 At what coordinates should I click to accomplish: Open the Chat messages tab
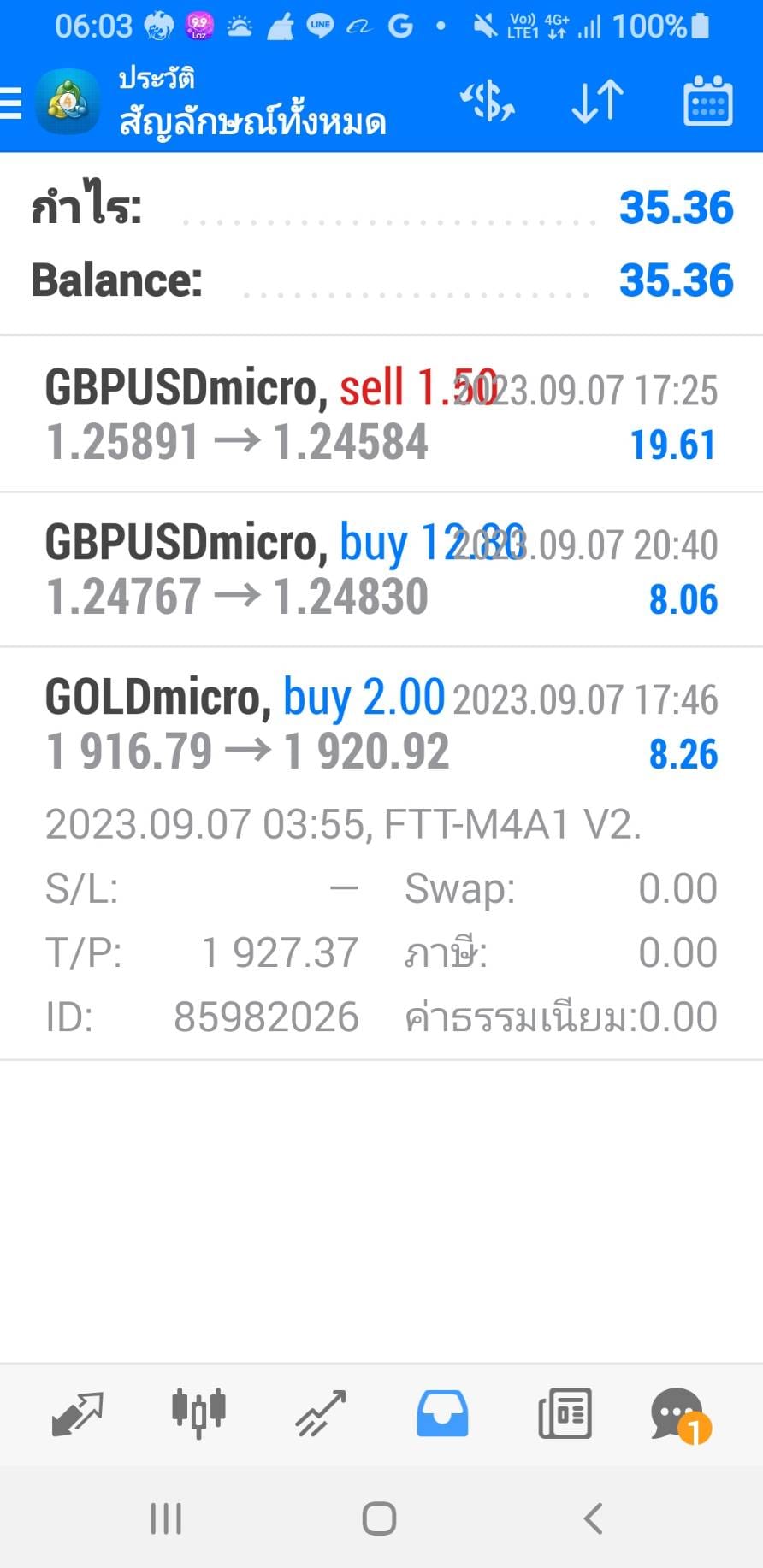pos(681,1415)
